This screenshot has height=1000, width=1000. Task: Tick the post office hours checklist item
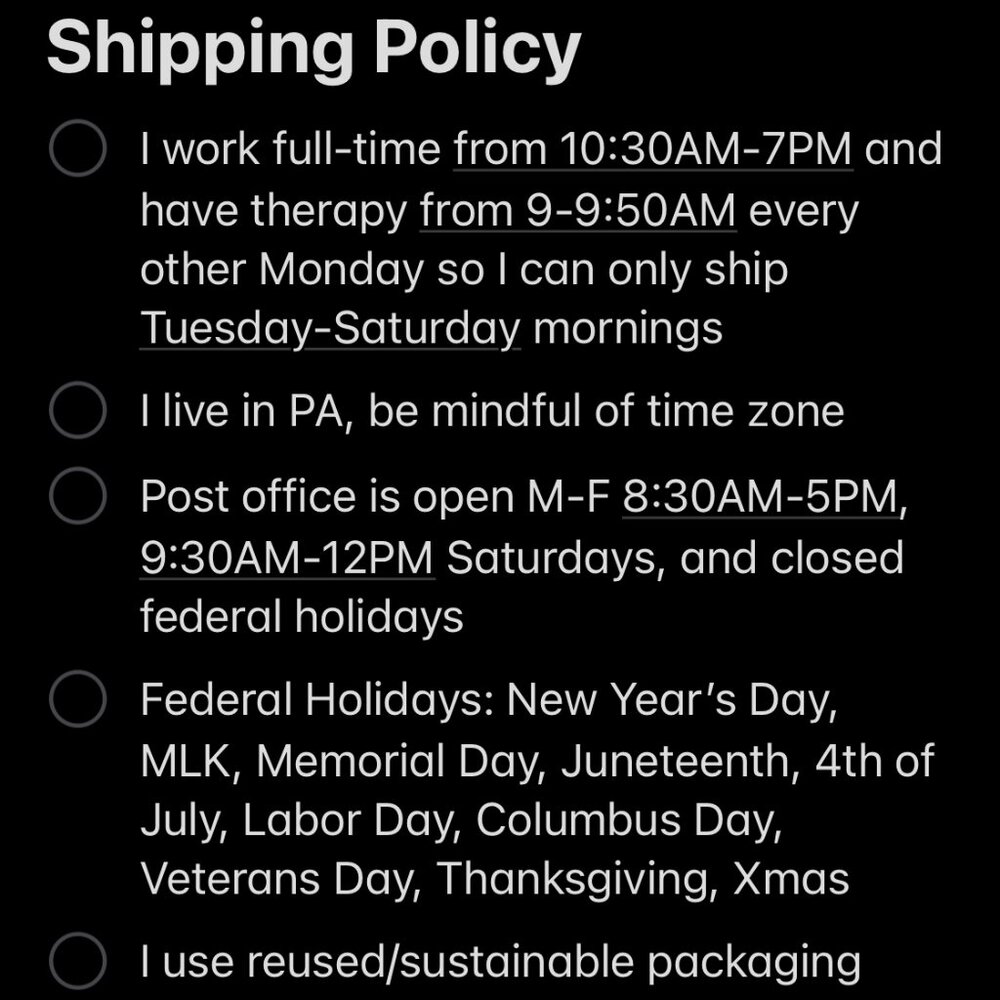pyautogui.click(x=77, y=497)
